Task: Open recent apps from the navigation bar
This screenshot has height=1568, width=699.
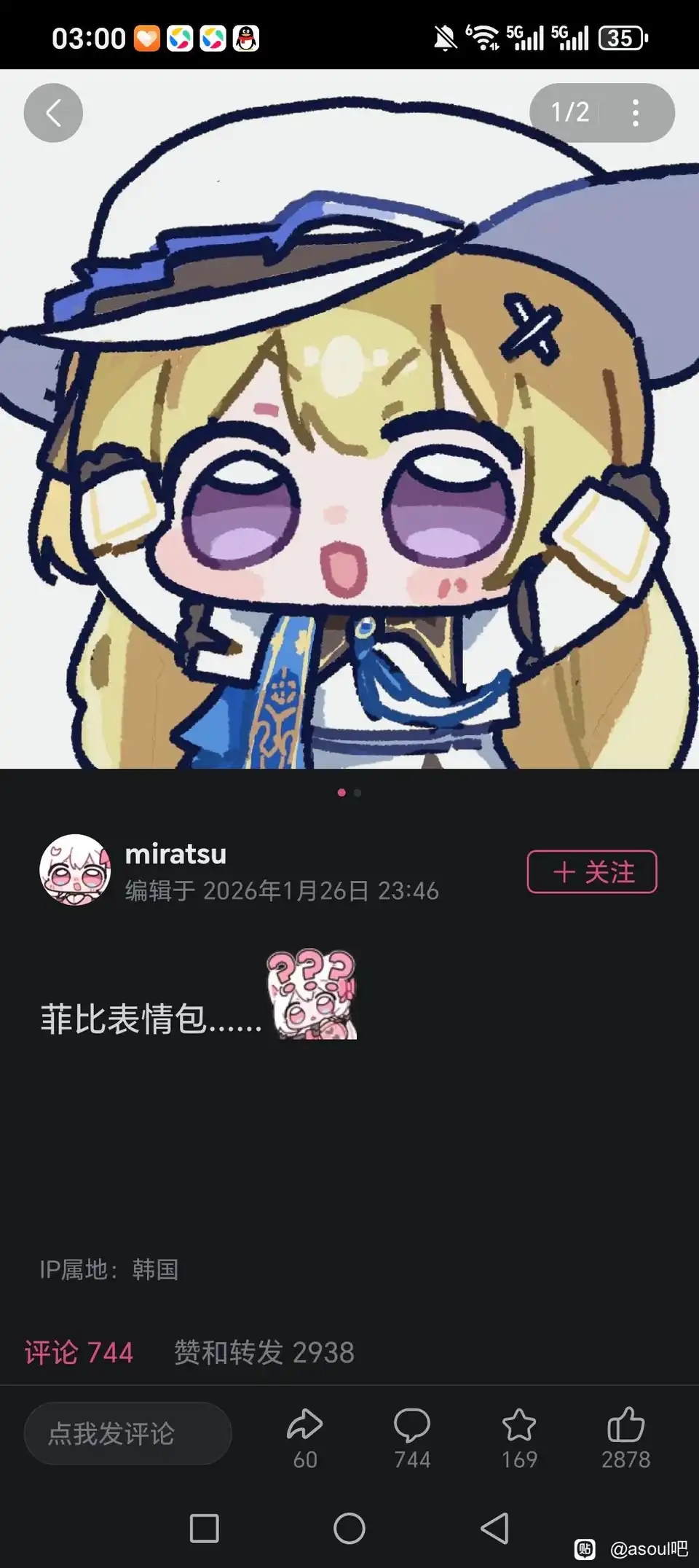Action: pyautogui.click(x=204, y=1528)
